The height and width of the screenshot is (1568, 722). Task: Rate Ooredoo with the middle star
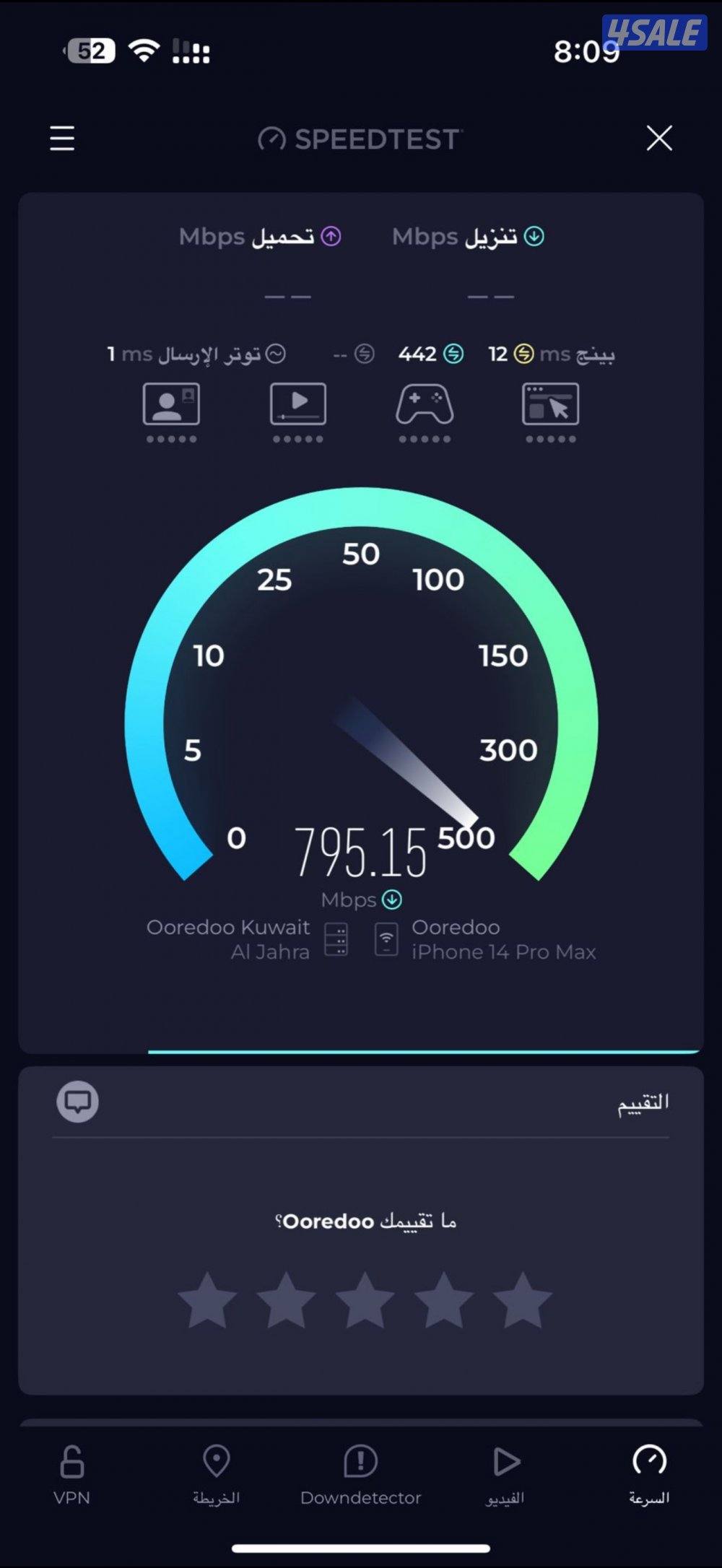365,1300
